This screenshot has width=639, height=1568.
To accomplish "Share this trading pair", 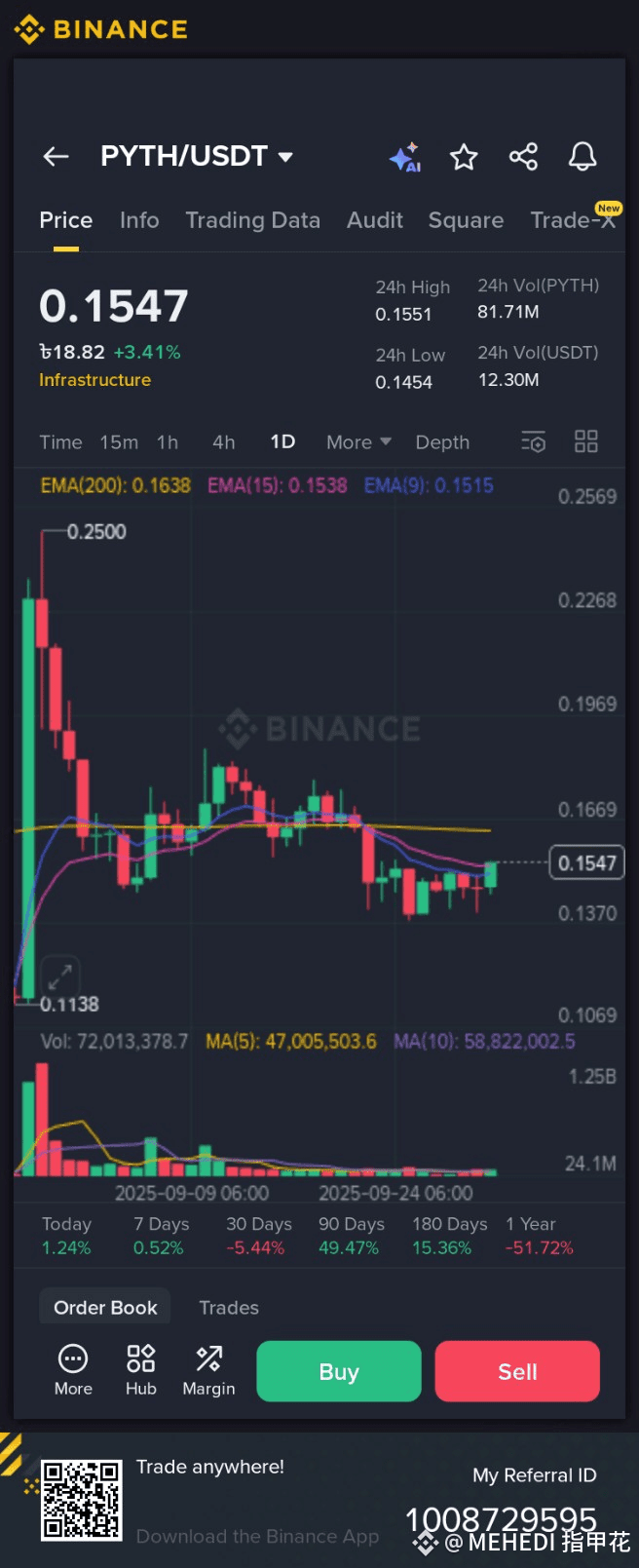I will (x=523, y=156).
